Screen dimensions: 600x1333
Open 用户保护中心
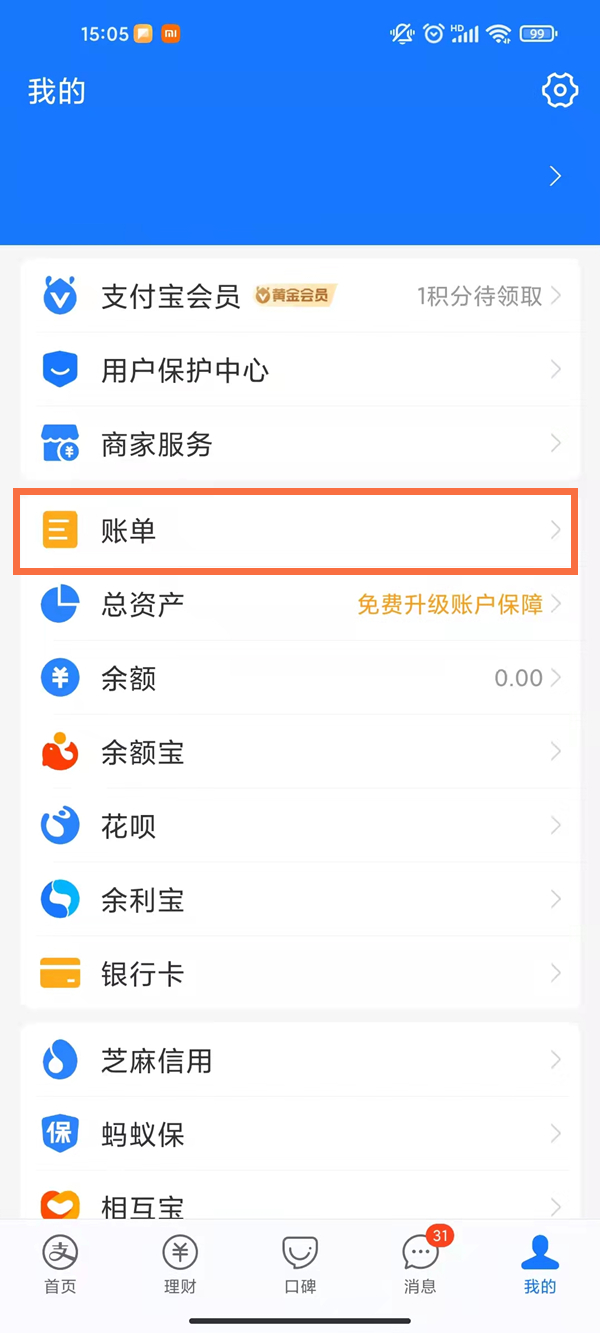pyautogui.click(x=300, y=370)
